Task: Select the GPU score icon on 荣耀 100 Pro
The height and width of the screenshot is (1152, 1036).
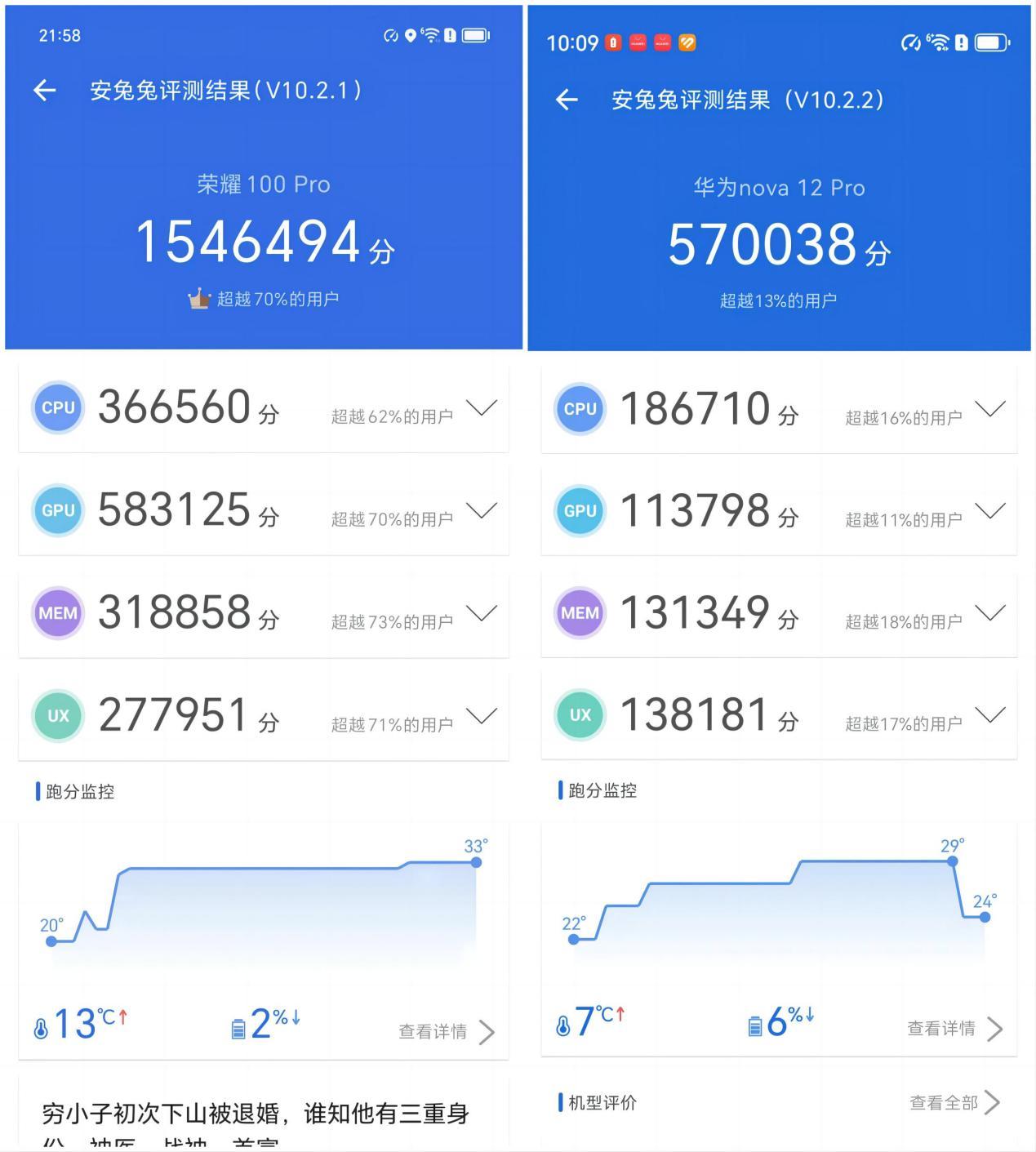Action: 57,510
